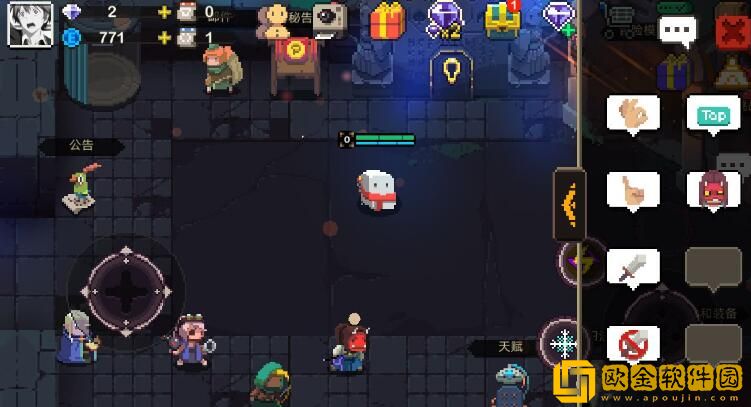Open the player avatar profile
Screen dimensions: 751x407
pyautogui.click(x=29, y=24)
